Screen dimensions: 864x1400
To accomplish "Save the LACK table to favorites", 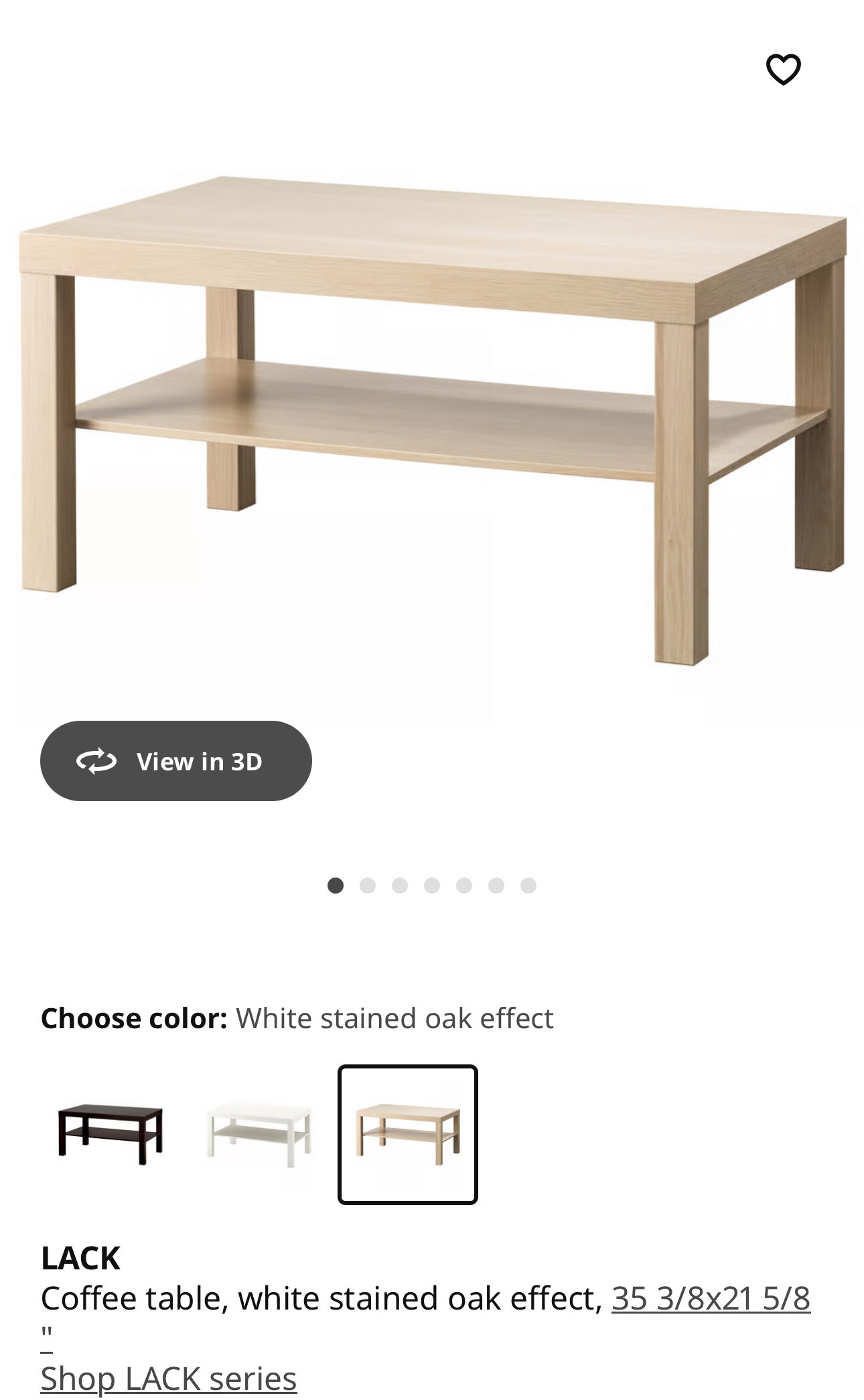I will 783,70.
